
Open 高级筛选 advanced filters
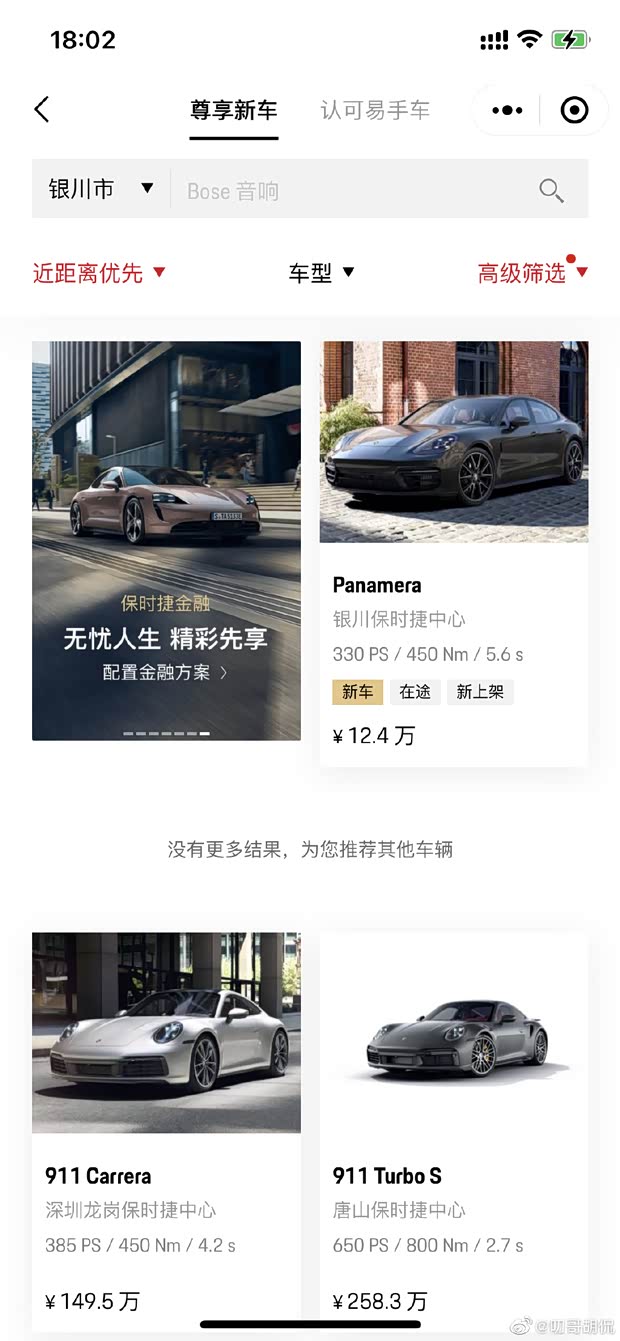point(532,273)
